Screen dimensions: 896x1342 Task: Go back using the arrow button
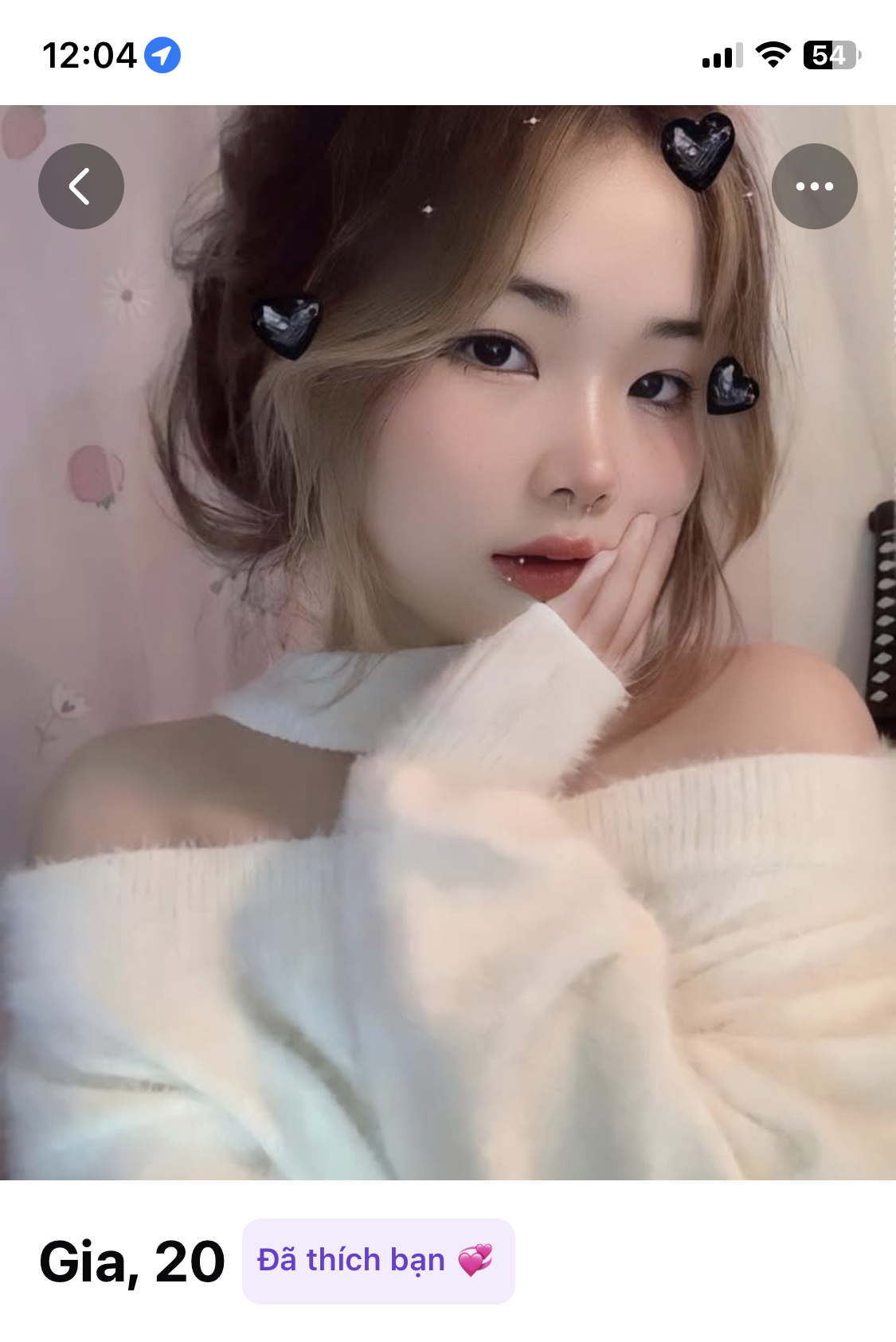(81, 186)
